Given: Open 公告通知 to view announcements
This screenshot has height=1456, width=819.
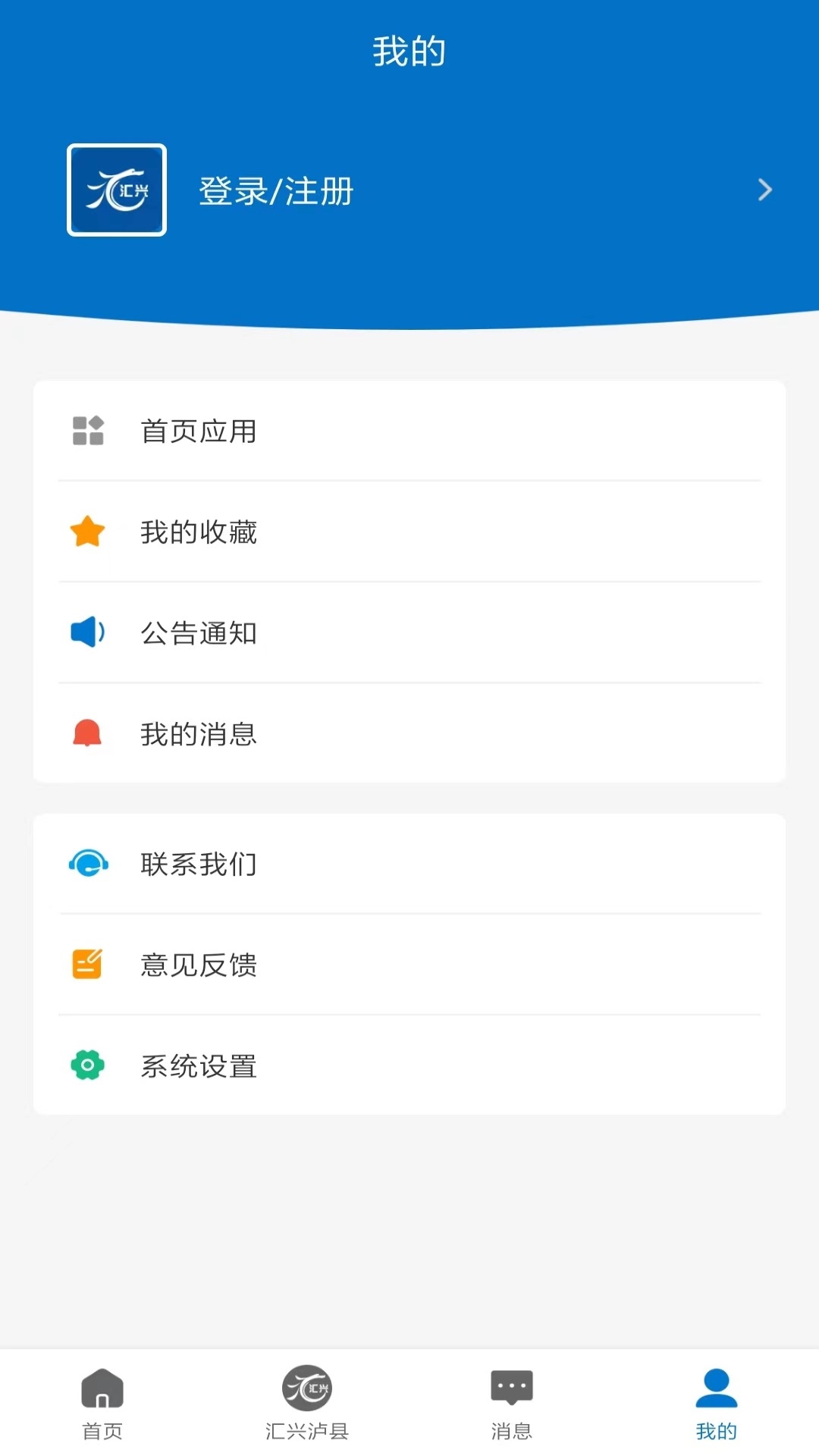Looking at the screenshot, I should pos(199,632).
